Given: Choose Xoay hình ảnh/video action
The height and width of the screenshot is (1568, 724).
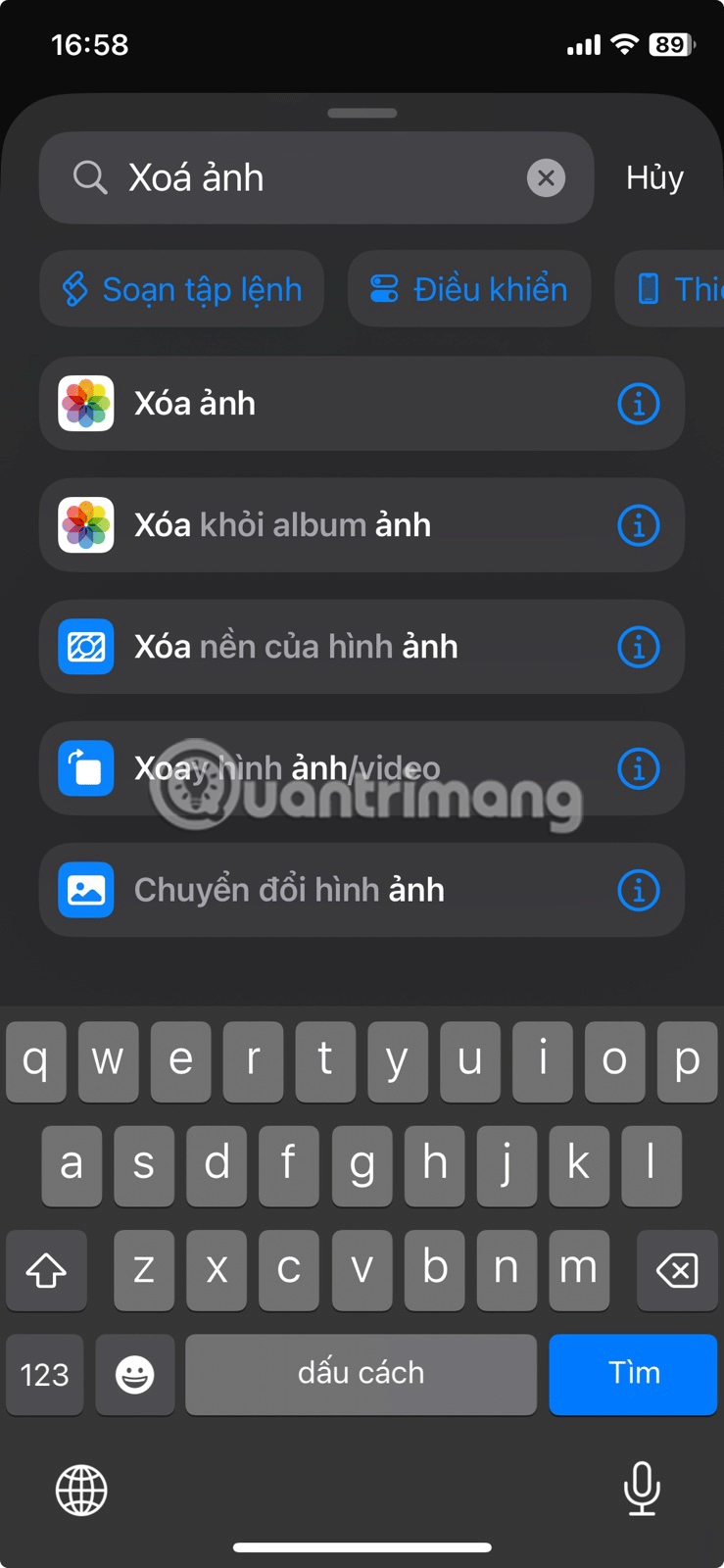Looking at the screenshot, I should coord(323,768).
